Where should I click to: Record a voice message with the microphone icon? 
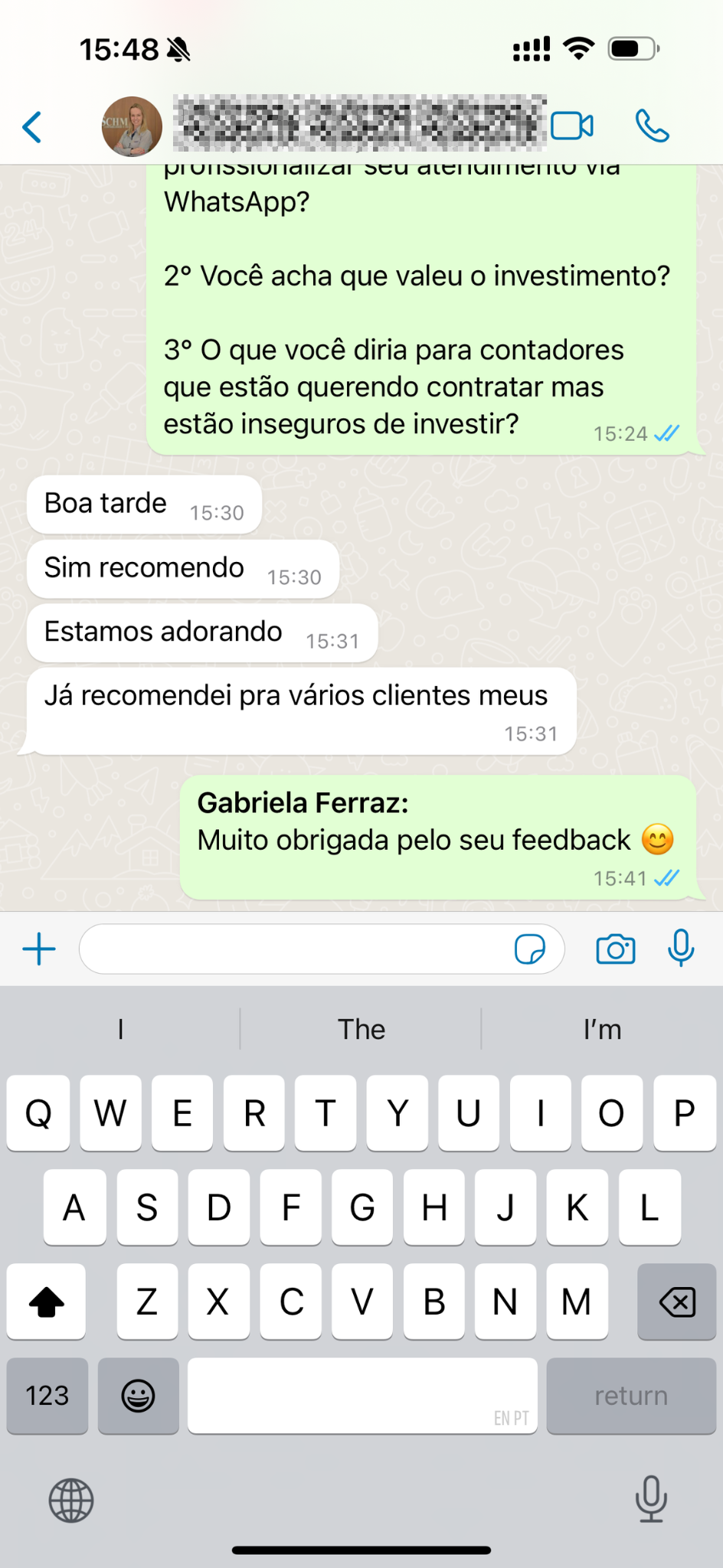coord(681,949)
